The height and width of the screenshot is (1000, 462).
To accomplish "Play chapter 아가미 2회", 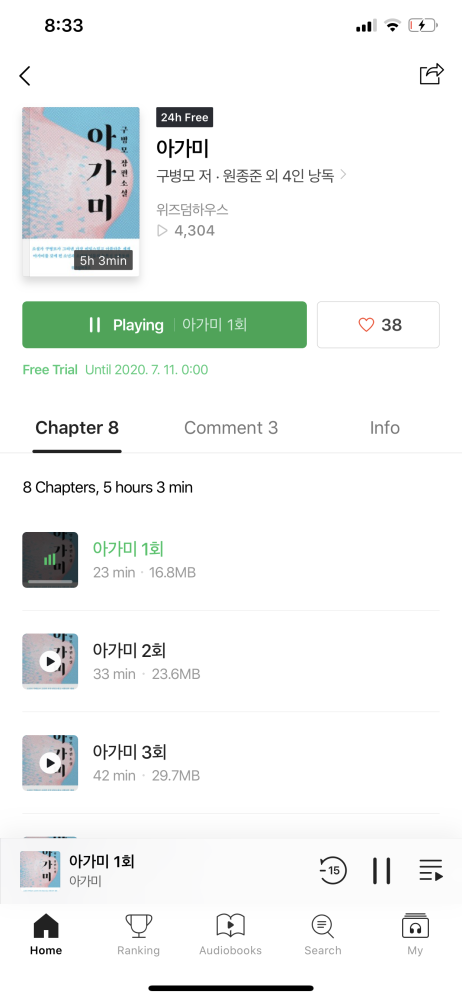I will point(50,661).
